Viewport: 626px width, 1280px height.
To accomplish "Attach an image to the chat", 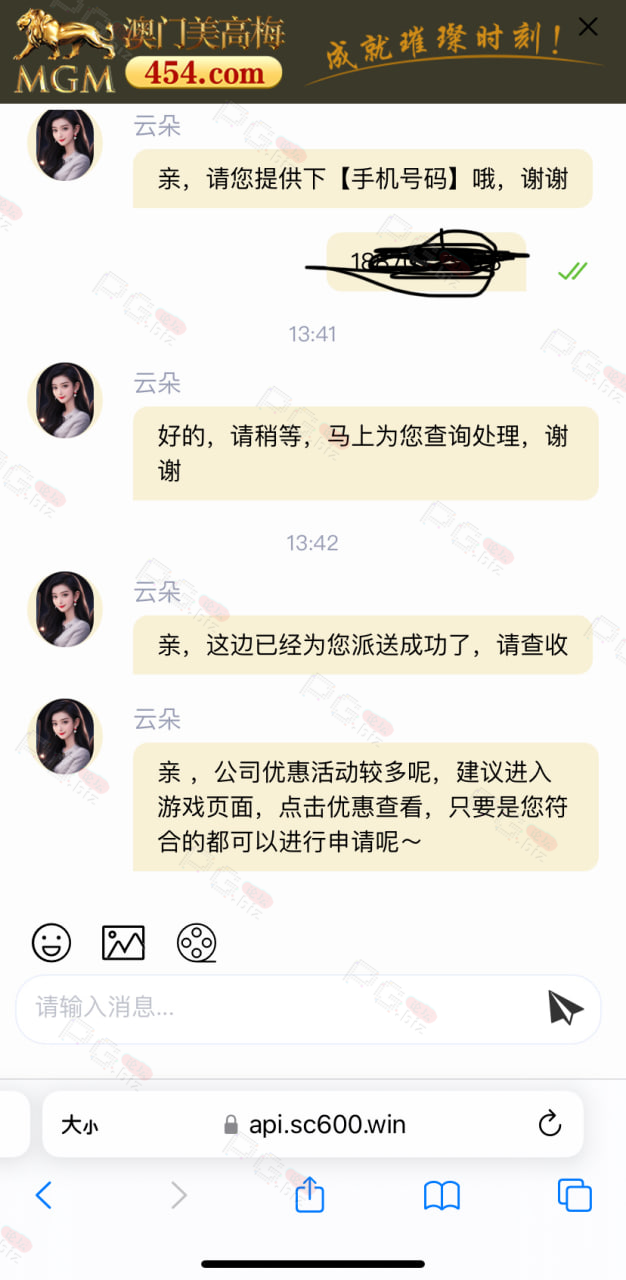I will pyautogui.click(x=124, y=942).
